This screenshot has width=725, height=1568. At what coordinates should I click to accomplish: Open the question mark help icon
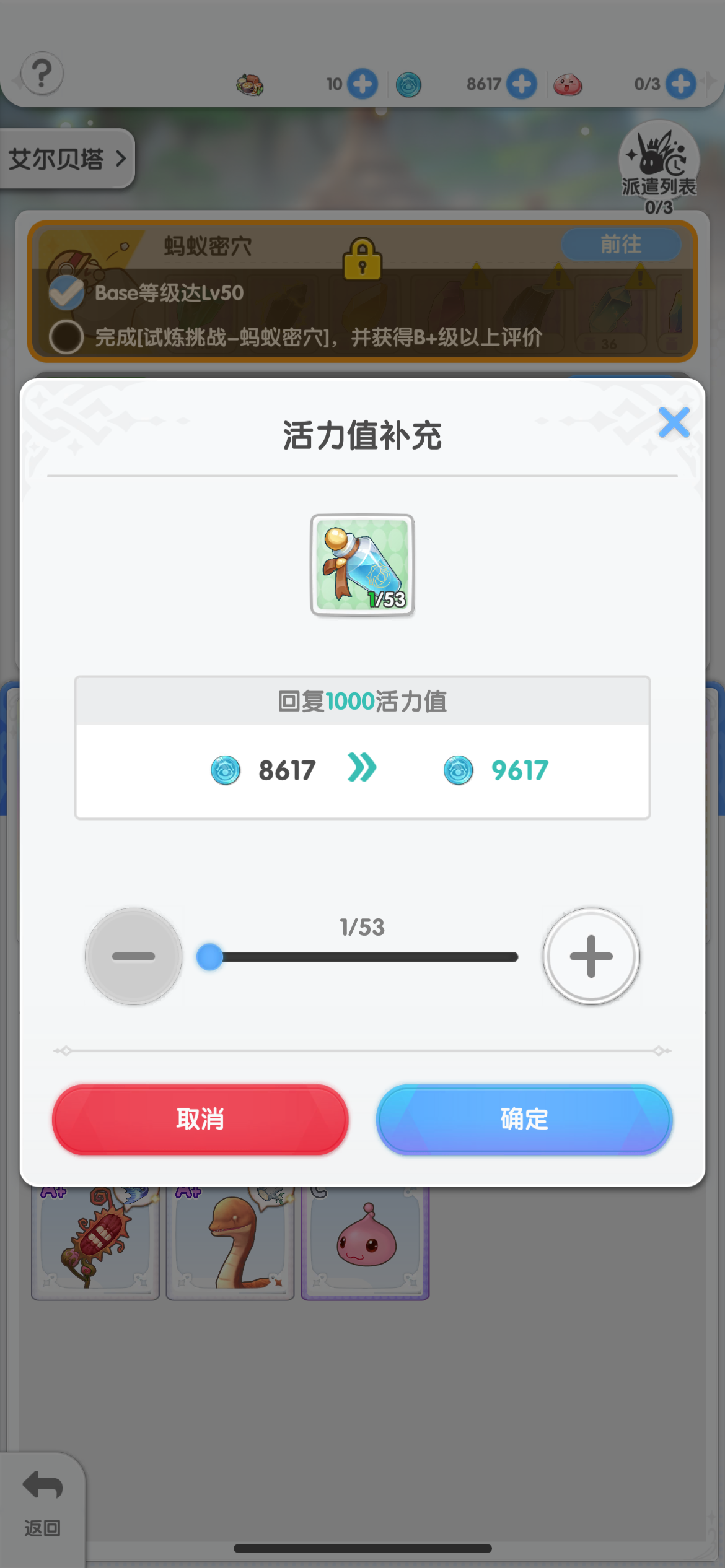point(42,72)
